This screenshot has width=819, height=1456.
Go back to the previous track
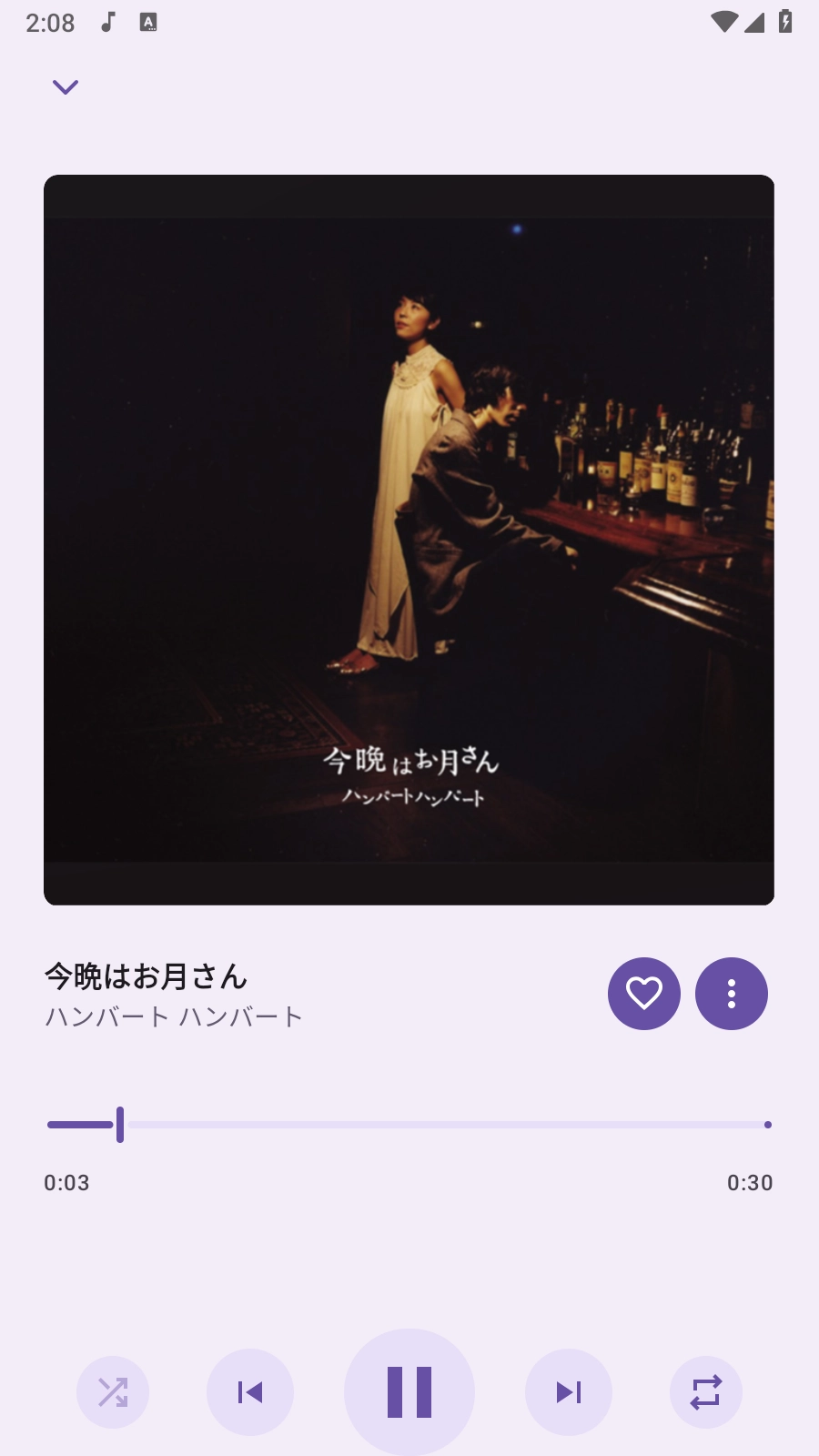click(250, 1392)
